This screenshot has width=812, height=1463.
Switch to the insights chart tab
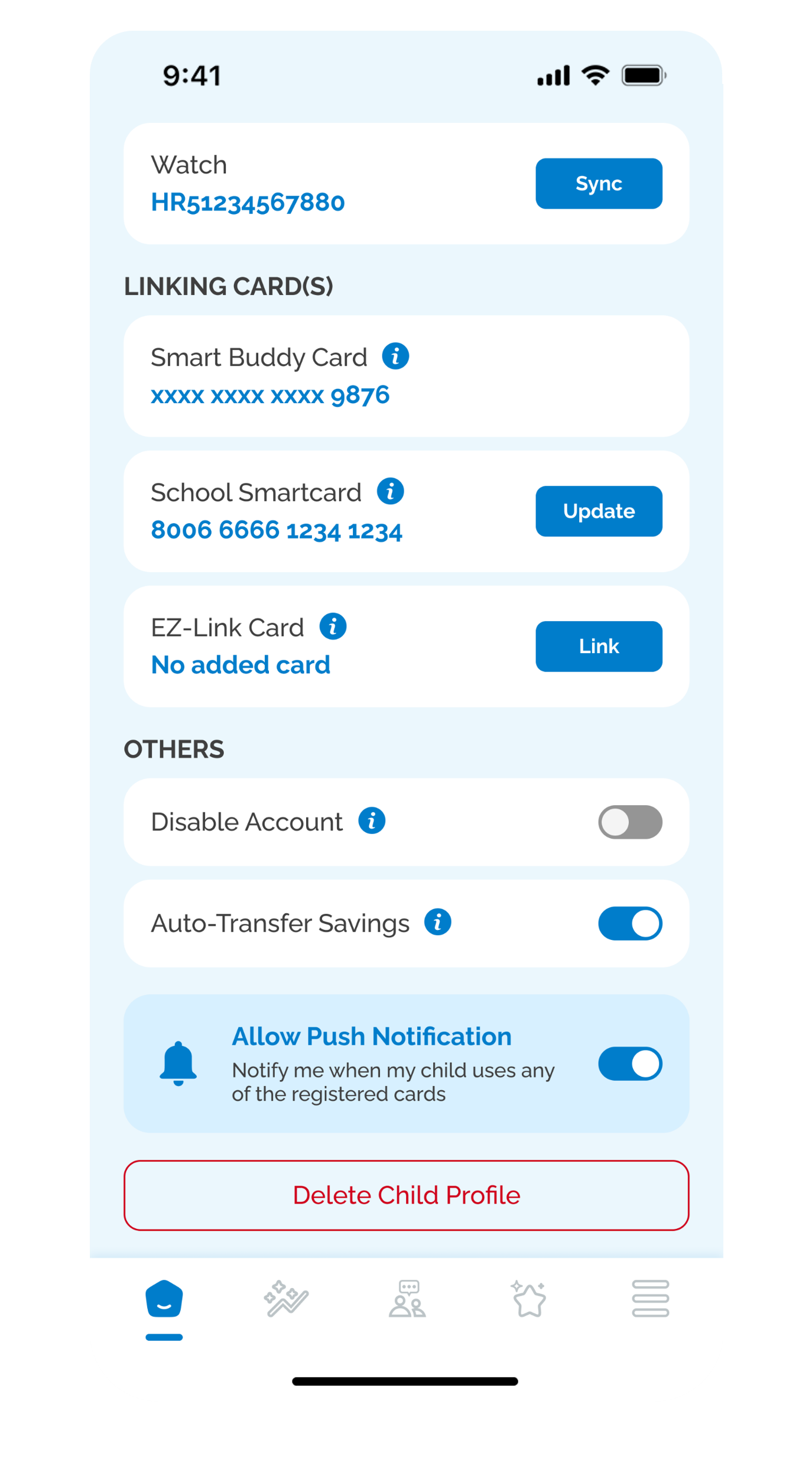point(286,1299)
